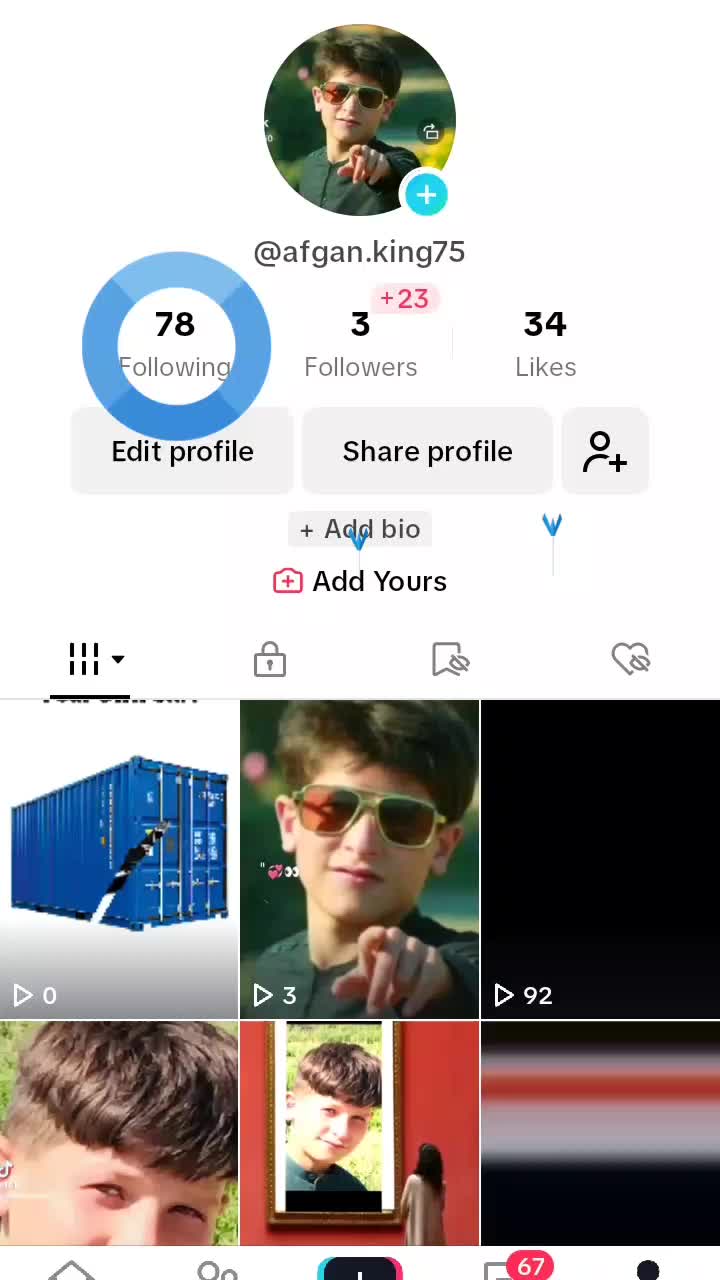Switch to the liked videos tab
720x1280 pixels.
coord(630,659)
